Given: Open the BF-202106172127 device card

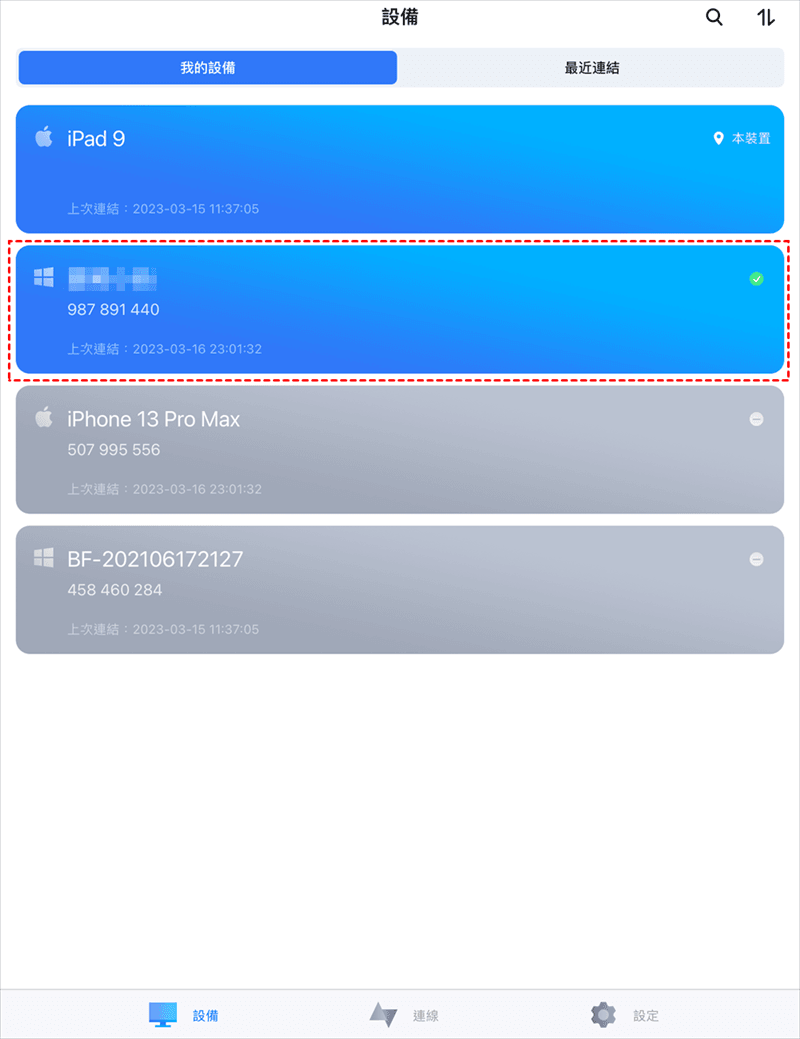Looking at the screenshot, I should pyautogui.click(x=400, y=590).
